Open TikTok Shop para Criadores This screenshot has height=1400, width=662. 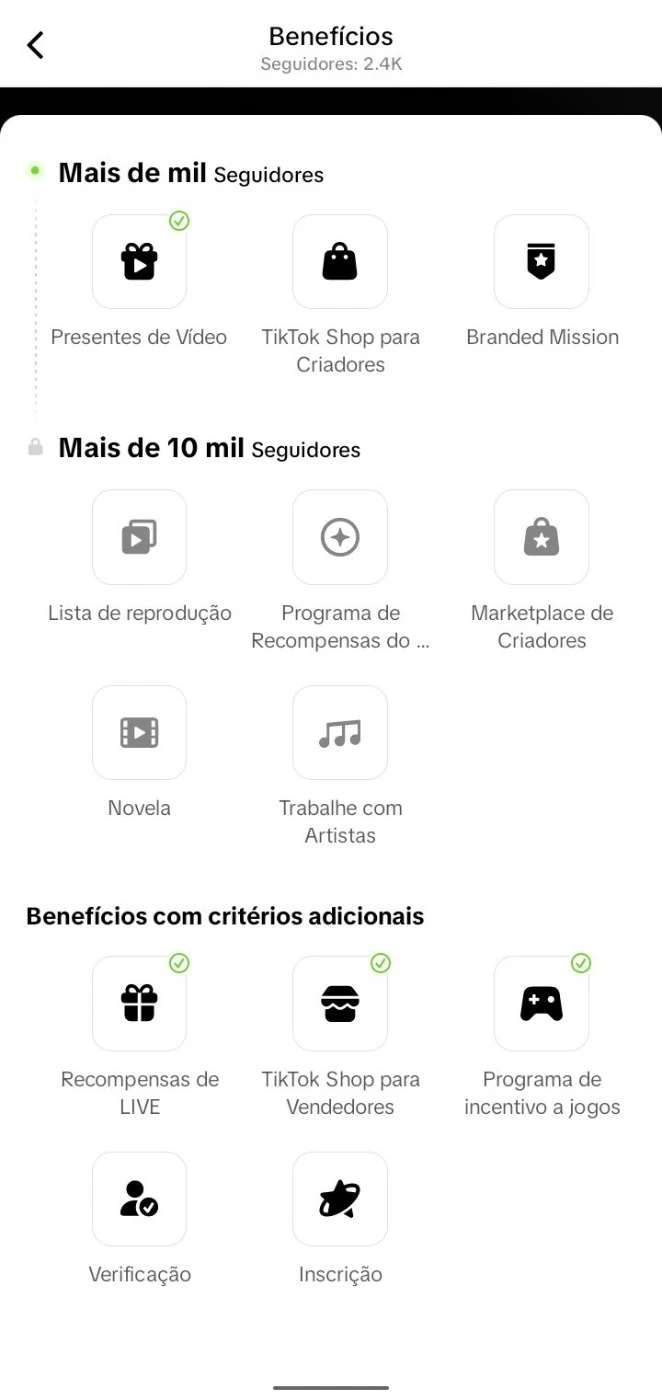pyautogui.click(x=340, y=262)
